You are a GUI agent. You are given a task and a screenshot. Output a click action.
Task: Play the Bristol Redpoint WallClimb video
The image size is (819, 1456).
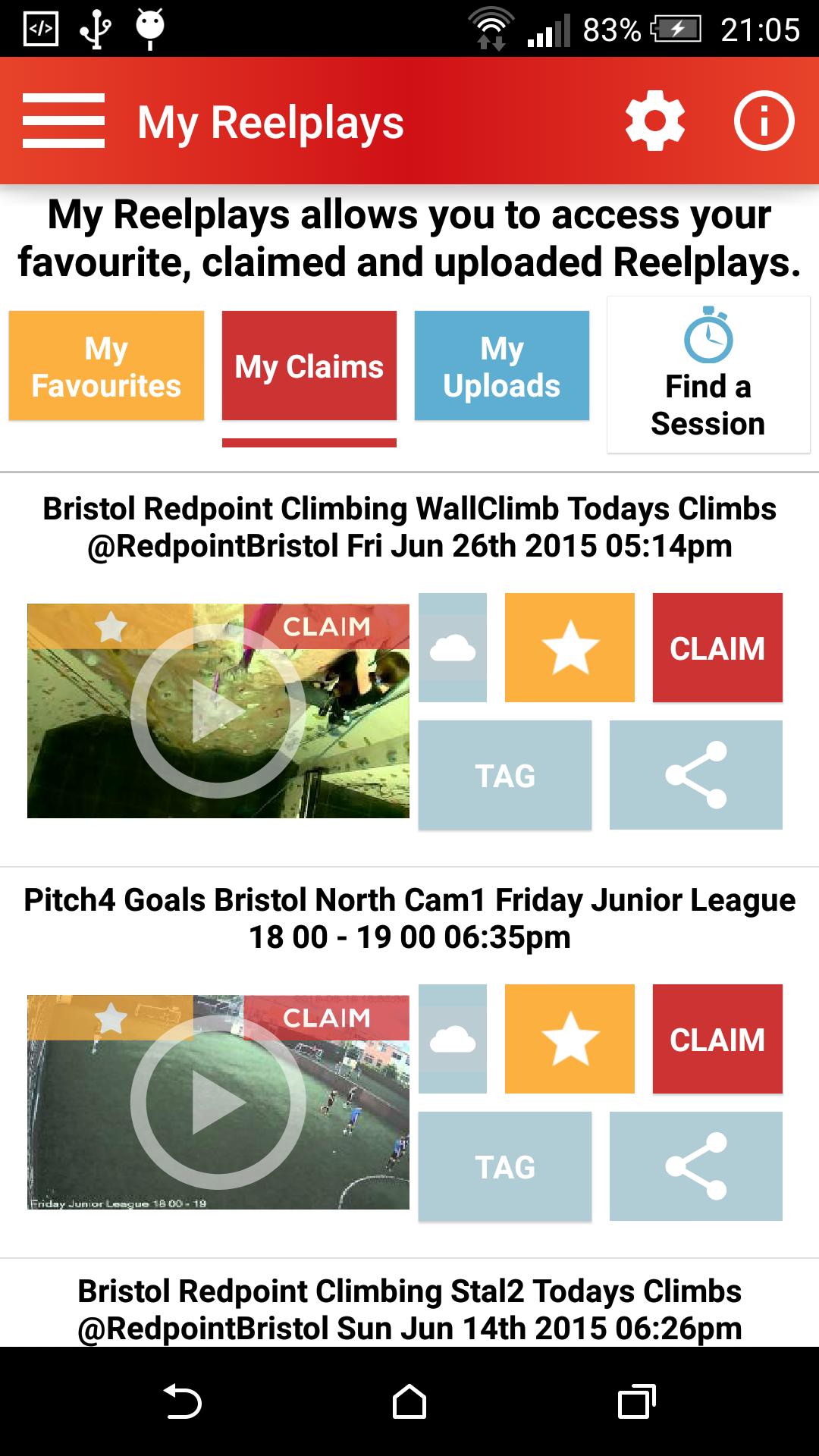pos(218,711)
